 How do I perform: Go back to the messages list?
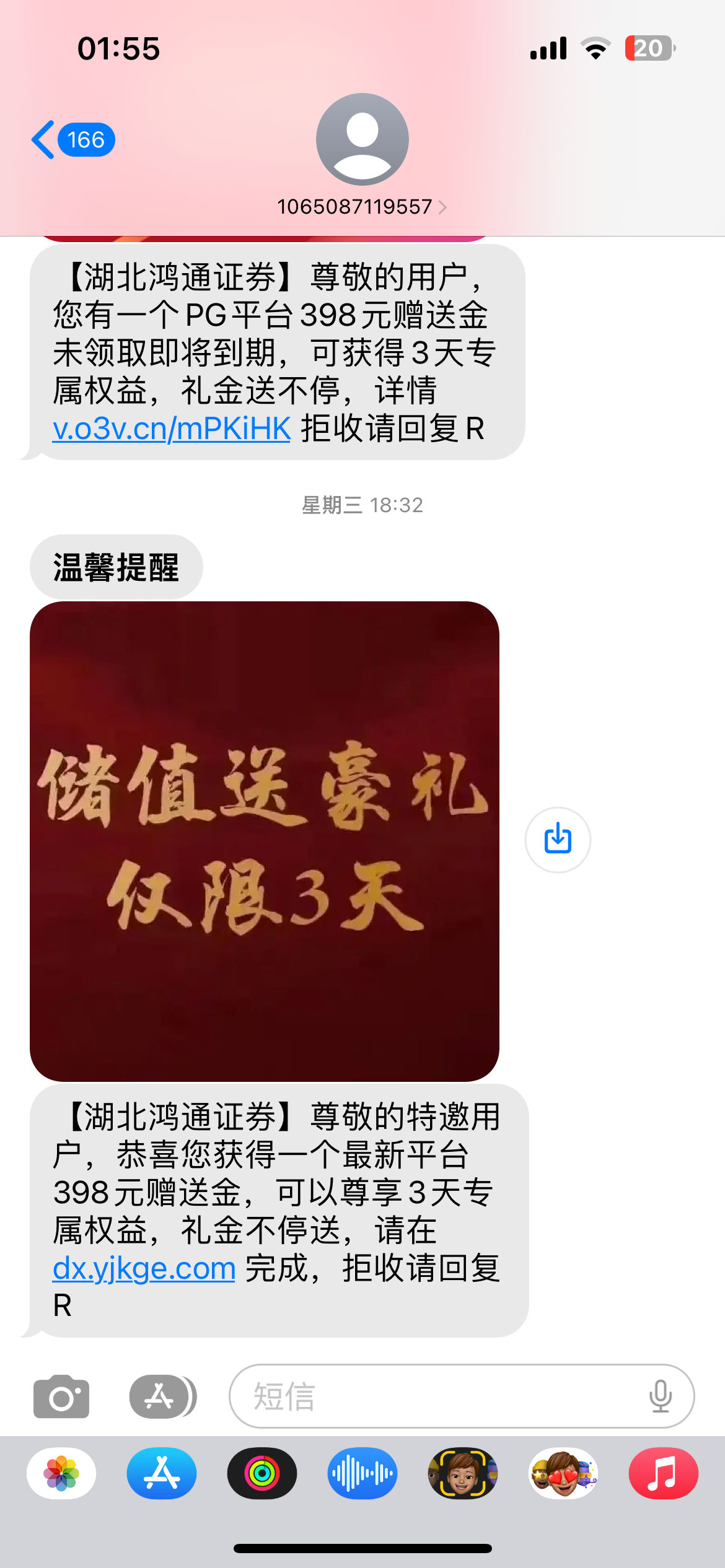point(72,140)
